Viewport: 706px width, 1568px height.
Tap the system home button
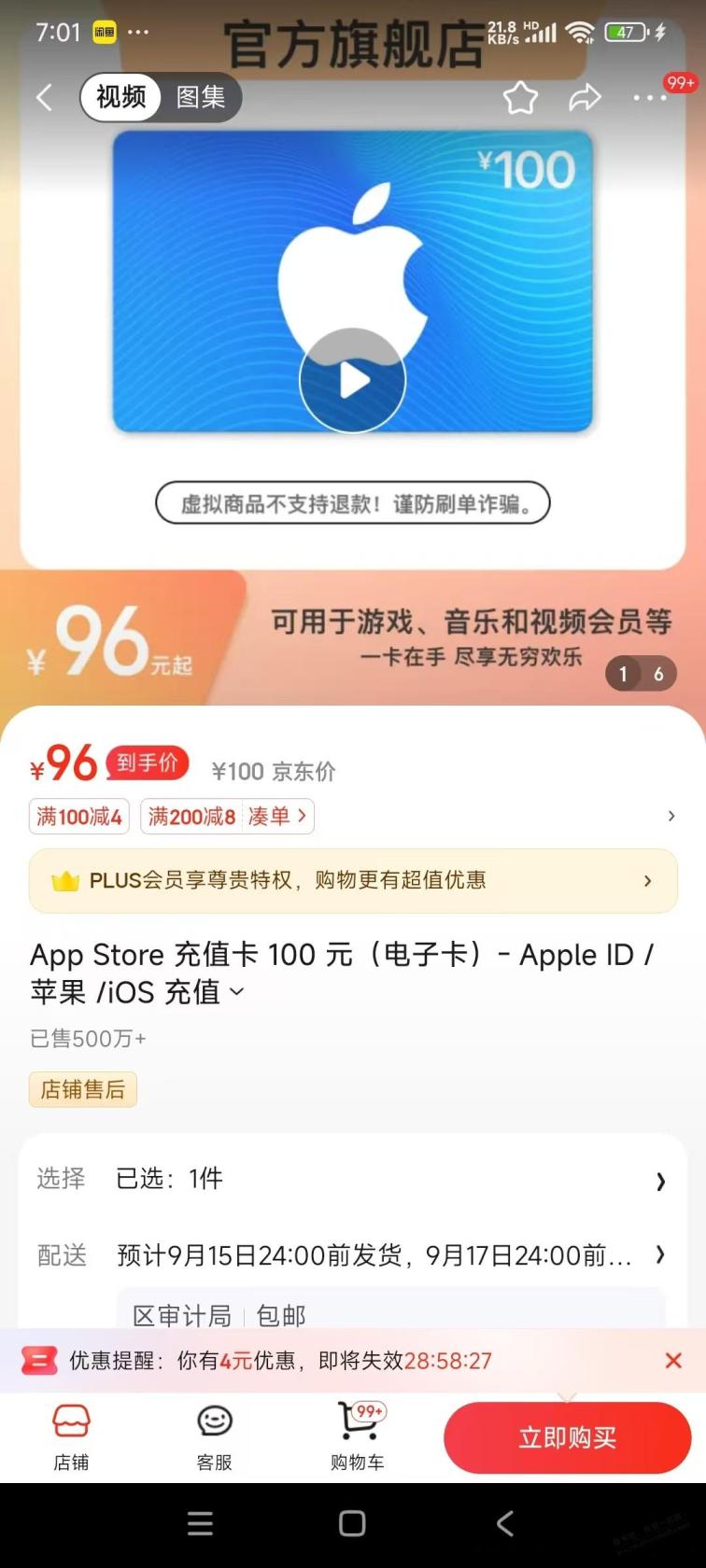(352, 1524)
